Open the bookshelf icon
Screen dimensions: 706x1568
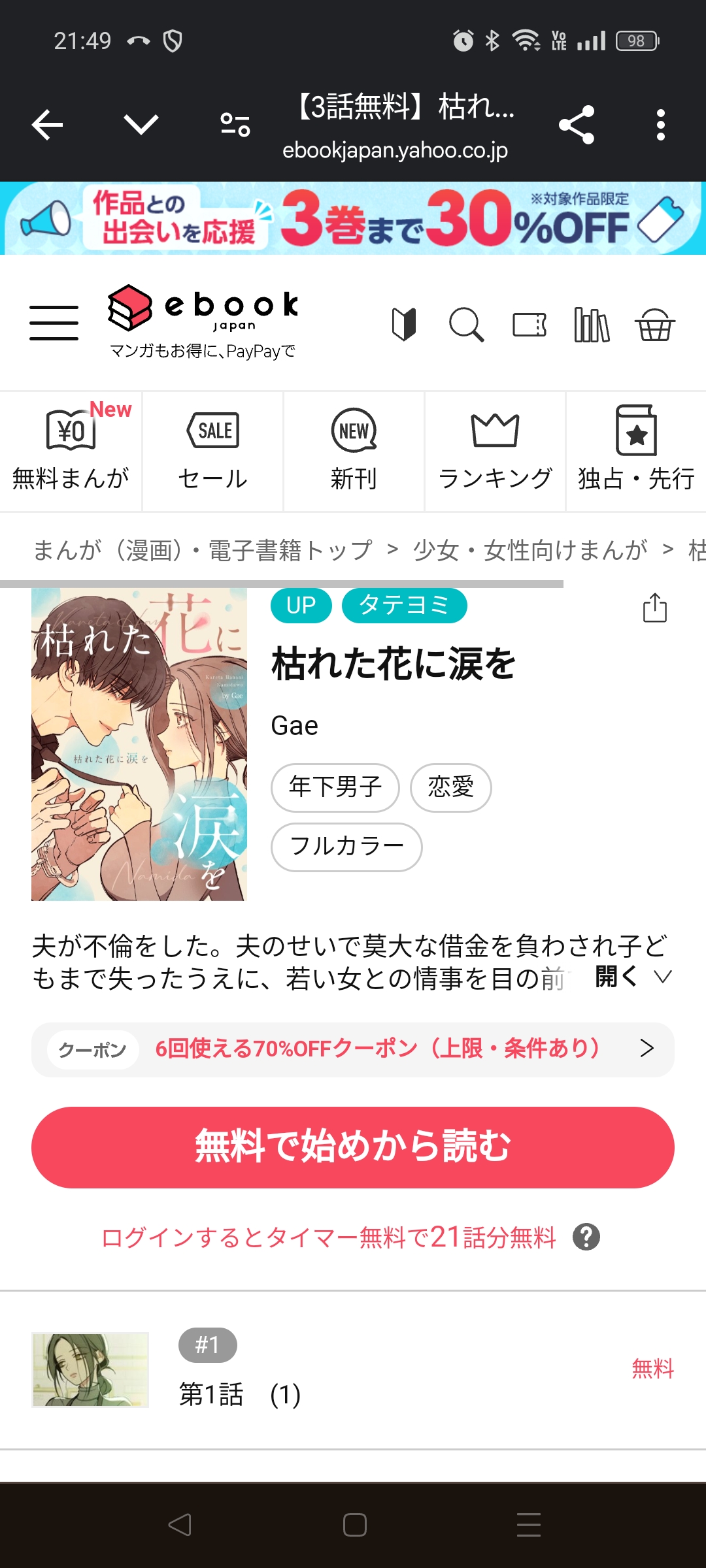(592, 325)
